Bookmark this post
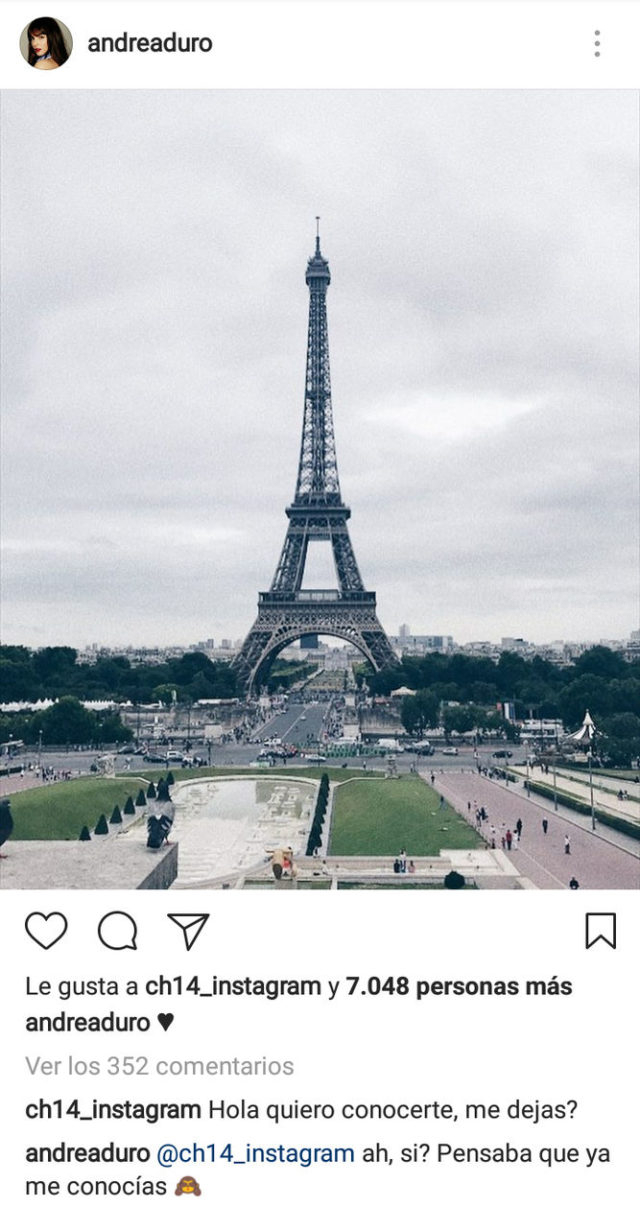Image resolution: width=640 pixels, height=1207 pixels. 600,931
